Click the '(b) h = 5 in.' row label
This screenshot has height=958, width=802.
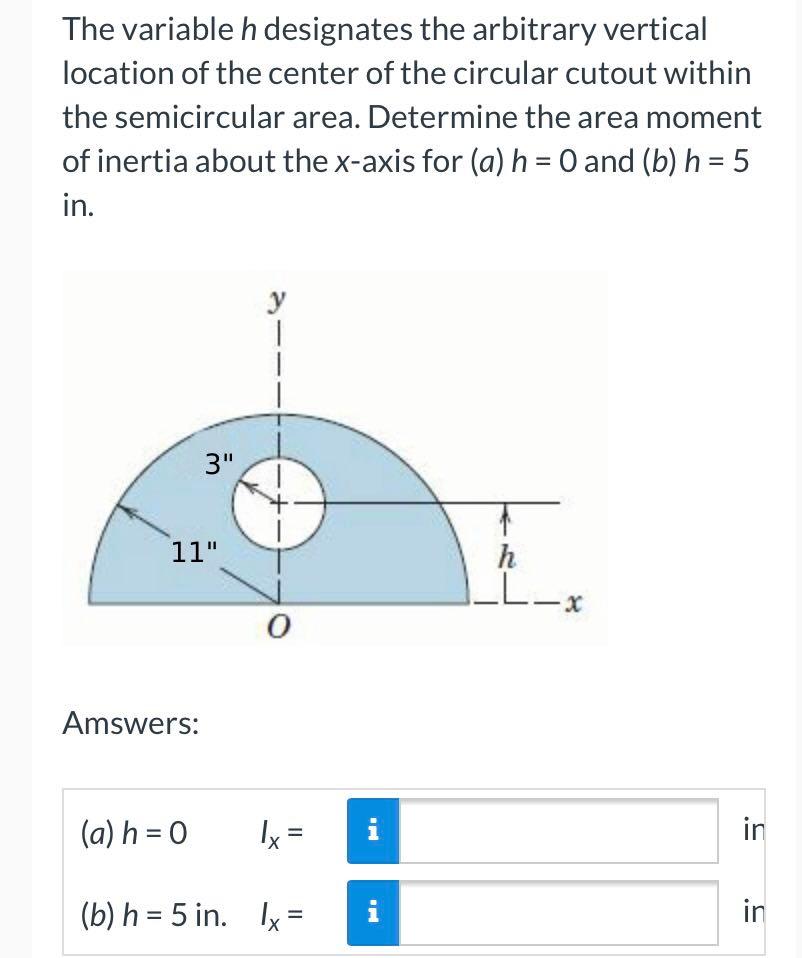(x=154, y=912)
